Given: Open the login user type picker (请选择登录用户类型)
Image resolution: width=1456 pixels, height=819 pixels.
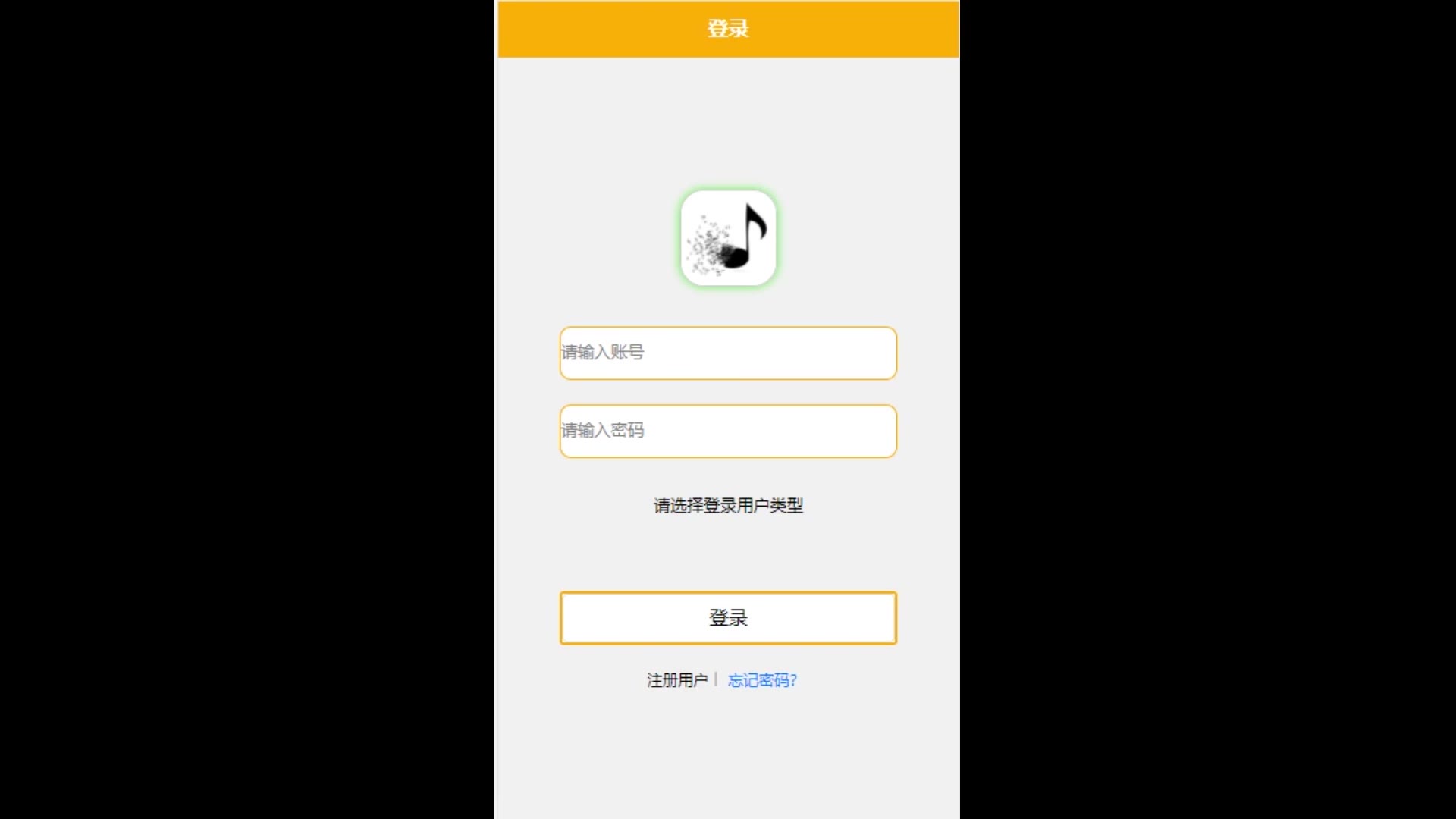Looking at the screenshot, I should pyautogui.click(x=728, y=506).
